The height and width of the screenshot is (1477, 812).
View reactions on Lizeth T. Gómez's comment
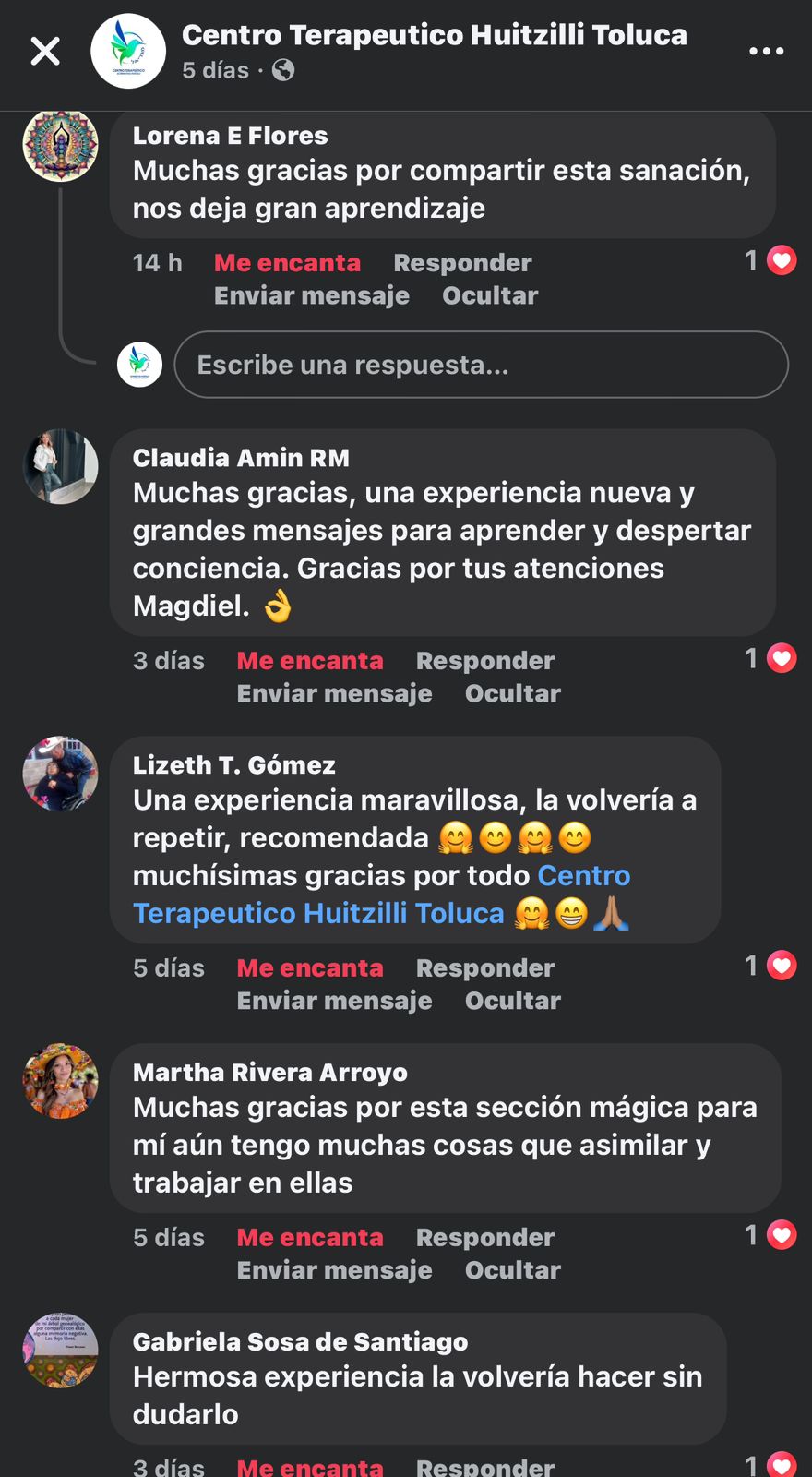pos(771,966)
